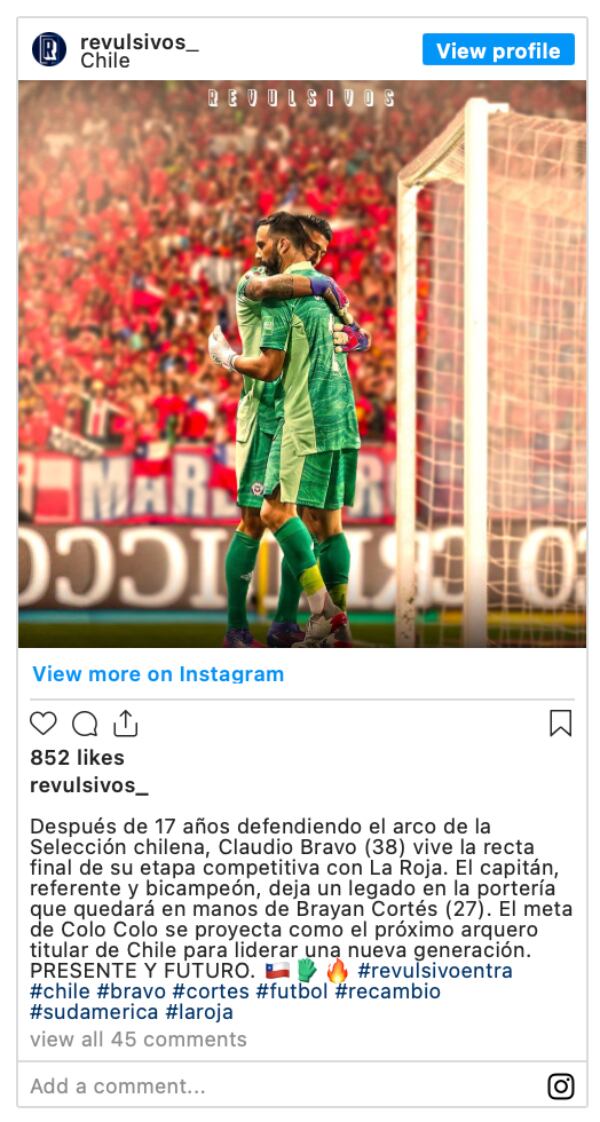Open the comment bubble icon
The image size is (600, 1122).
pyautogui.click(x=85, y=723)
